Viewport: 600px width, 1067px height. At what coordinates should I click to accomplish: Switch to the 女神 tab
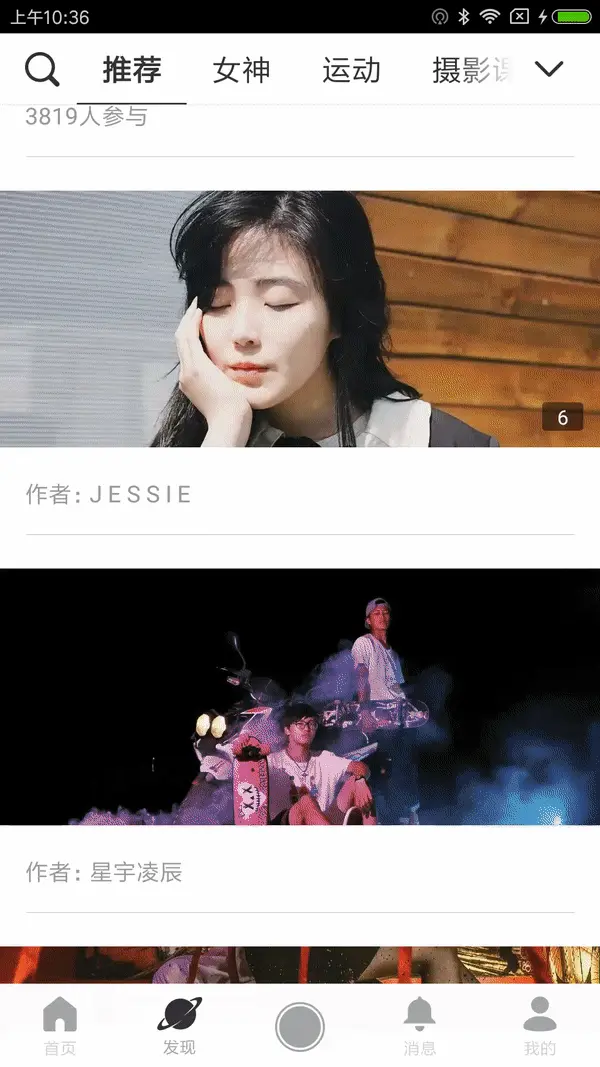point(241,70)
